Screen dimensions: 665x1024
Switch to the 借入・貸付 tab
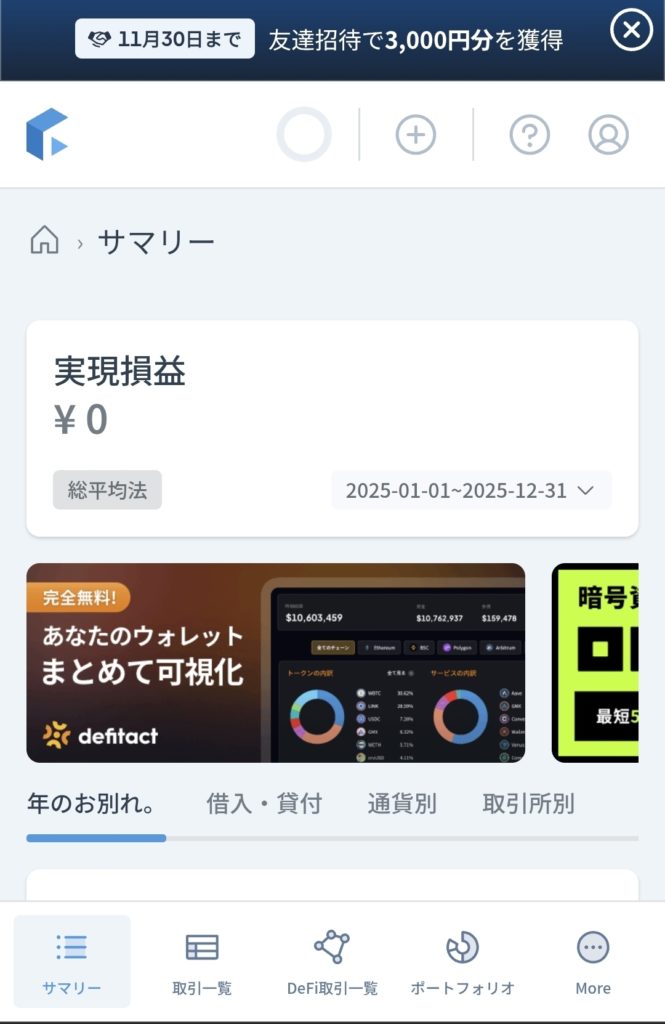point(264,803)
